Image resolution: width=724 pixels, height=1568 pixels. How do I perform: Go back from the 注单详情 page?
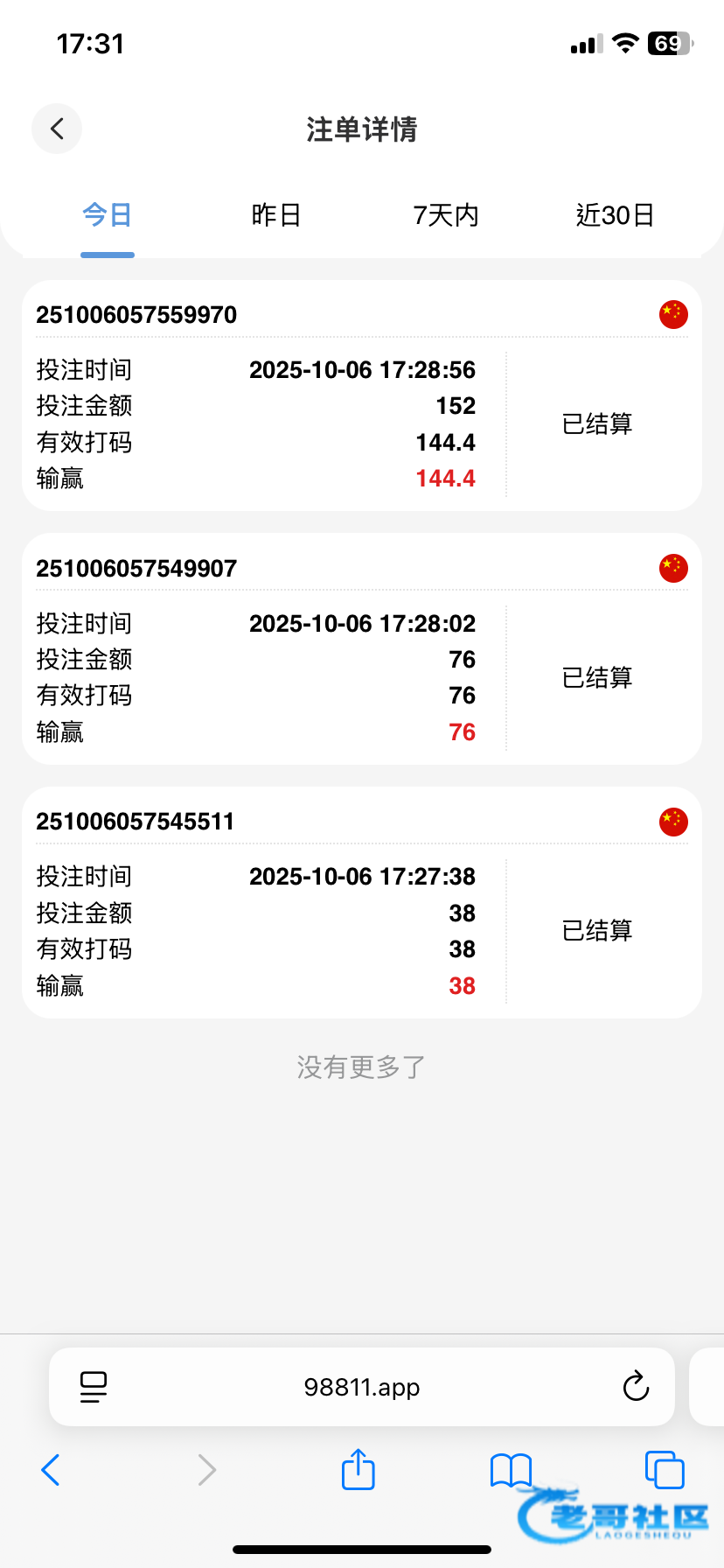point(57,129)
